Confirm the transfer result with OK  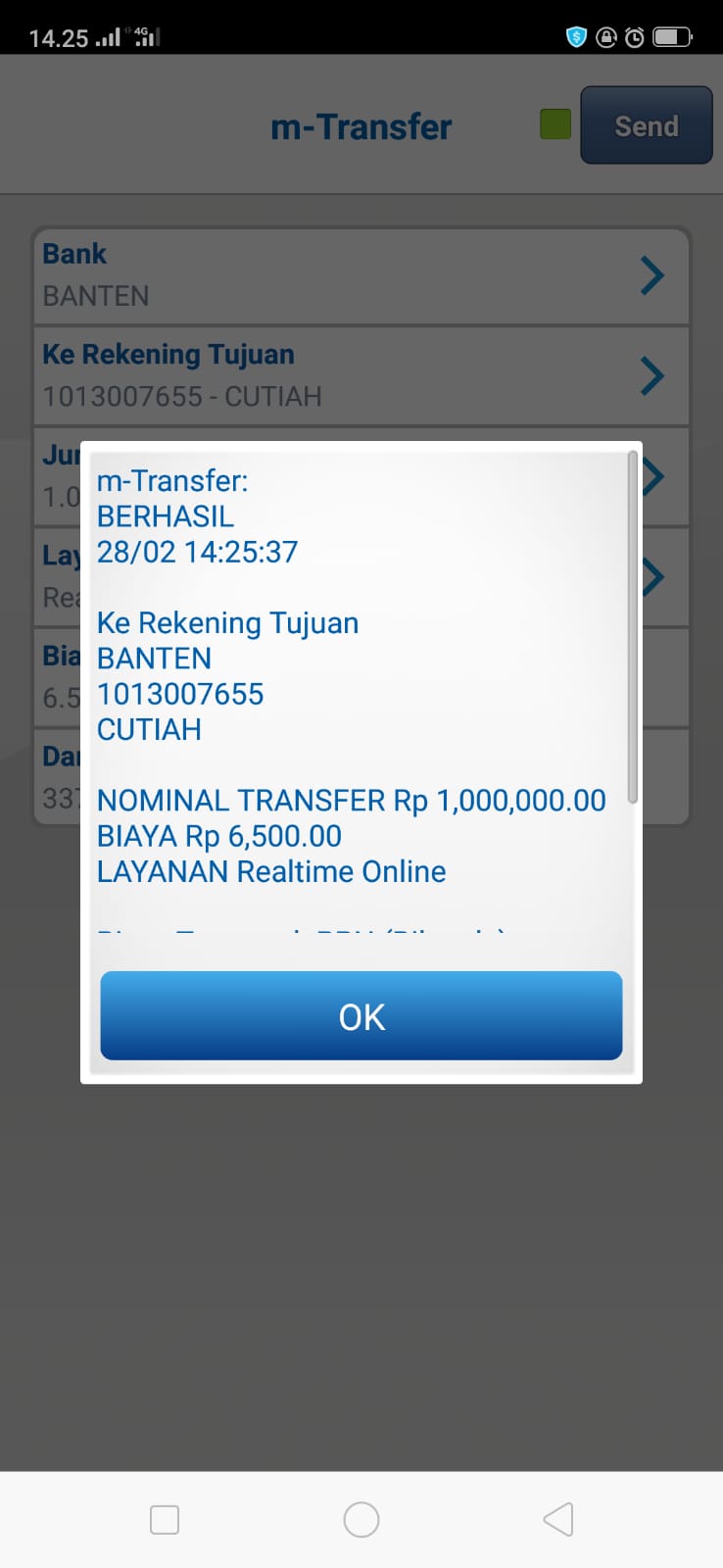(x=361, y=1016)
